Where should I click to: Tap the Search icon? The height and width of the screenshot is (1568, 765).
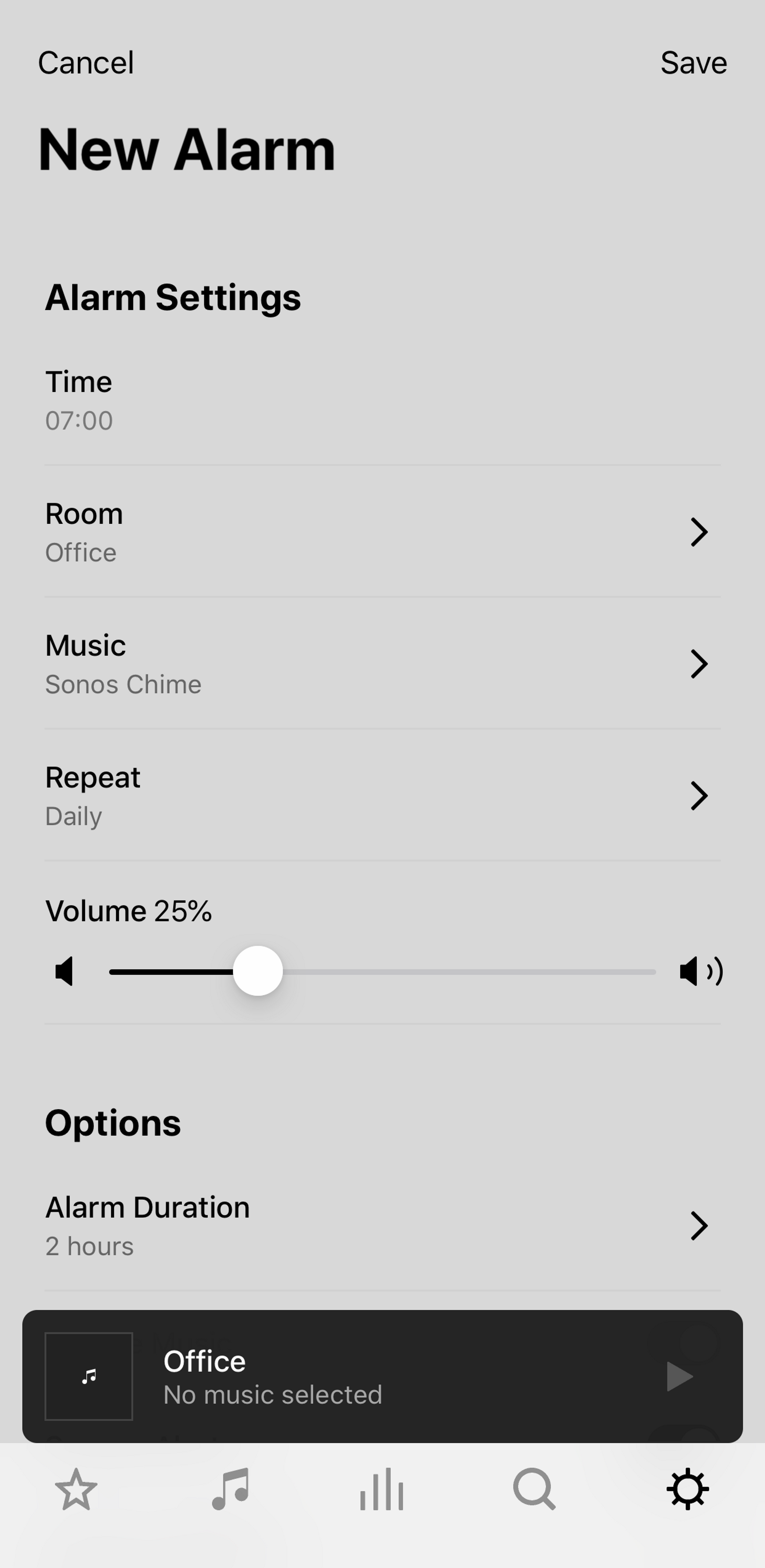[x=534, y=1490]
